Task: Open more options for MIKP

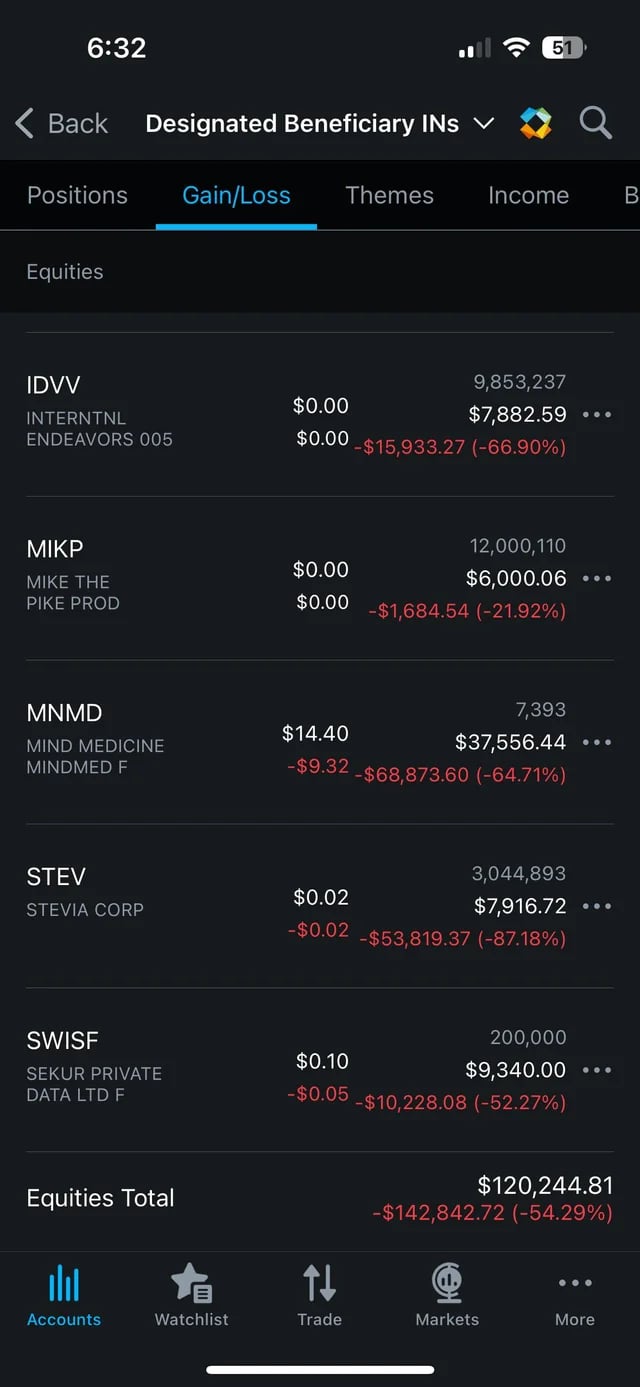Action: pyautogui.click(x=597, y=578)
